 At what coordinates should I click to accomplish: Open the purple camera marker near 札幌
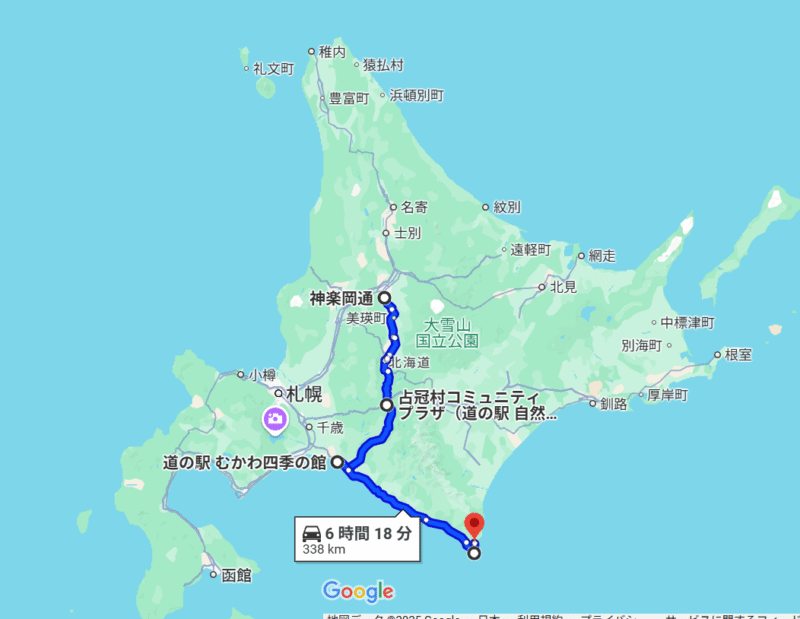tap(274, 419)
